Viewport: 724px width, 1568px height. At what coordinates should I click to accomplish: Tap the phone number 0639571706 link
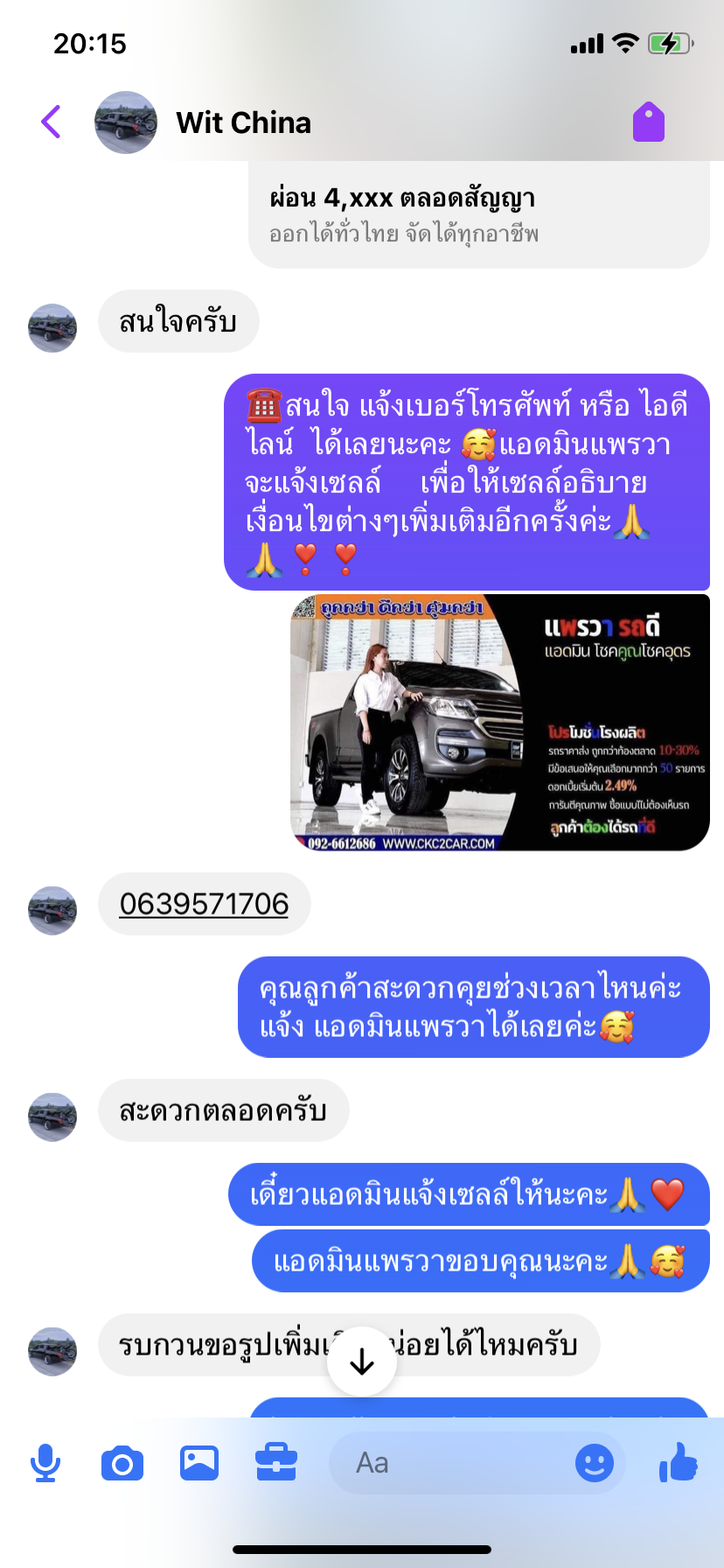pos(204,904)
